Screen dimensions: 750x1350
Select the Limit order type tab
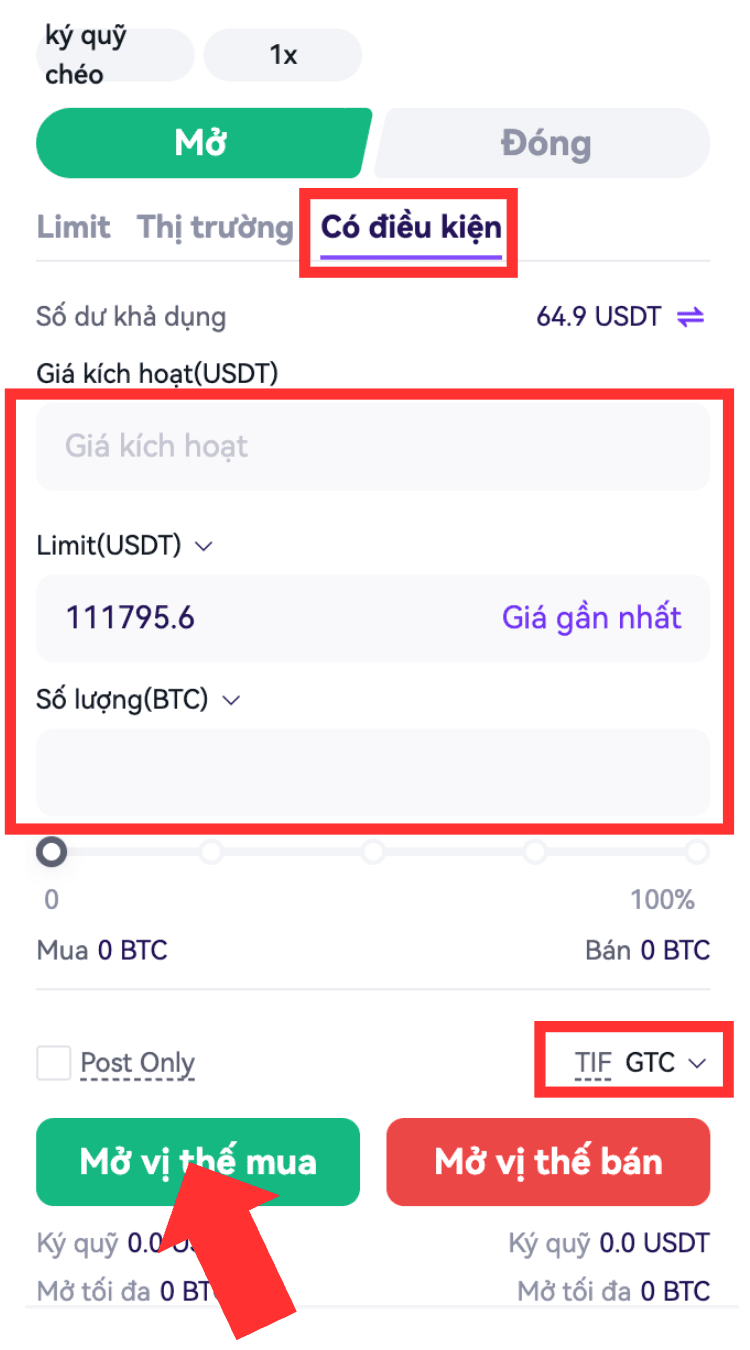coord(73,227)
